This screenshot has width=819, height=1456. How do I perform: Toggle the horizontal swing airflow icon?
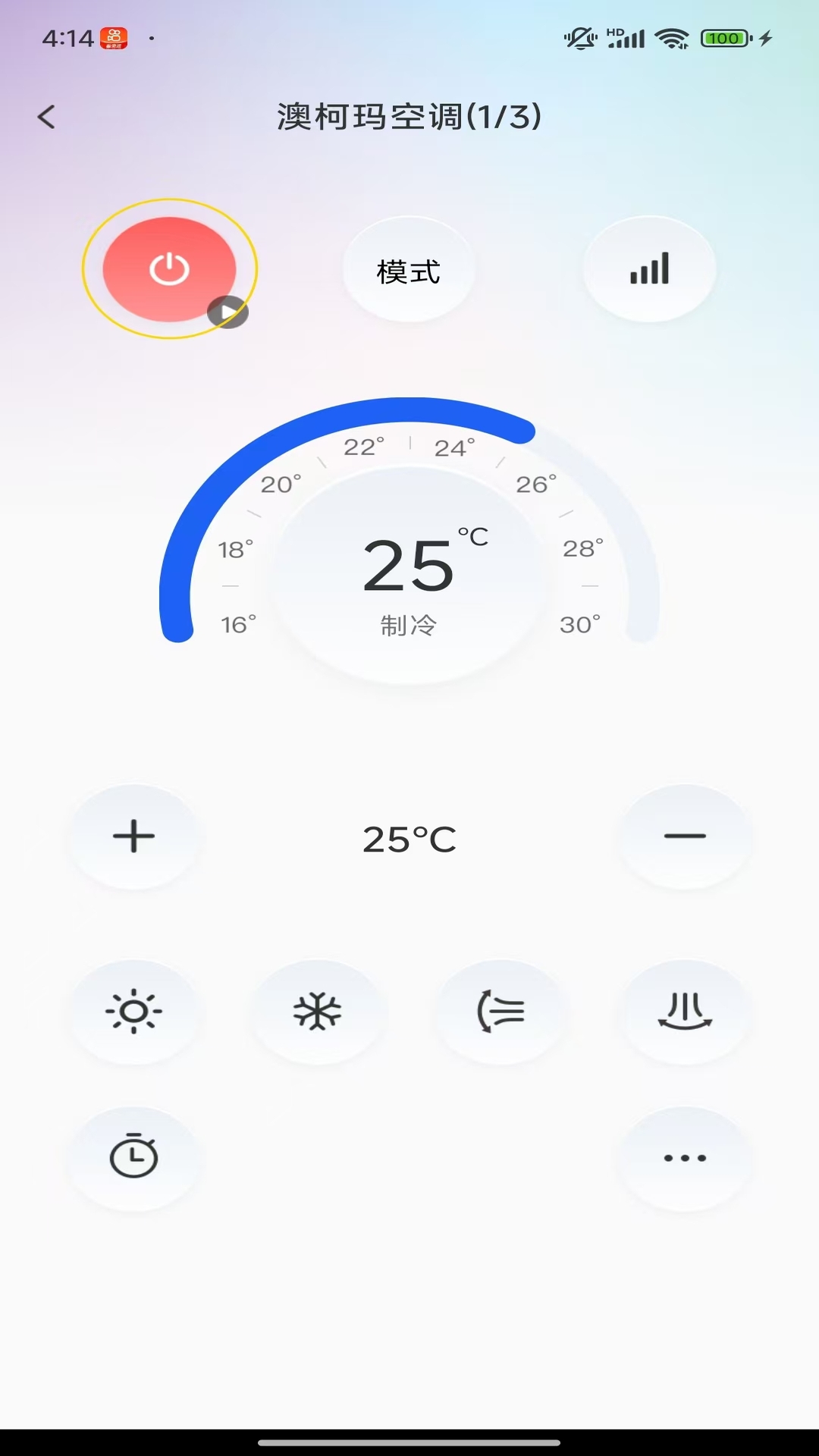[685, 1012]
